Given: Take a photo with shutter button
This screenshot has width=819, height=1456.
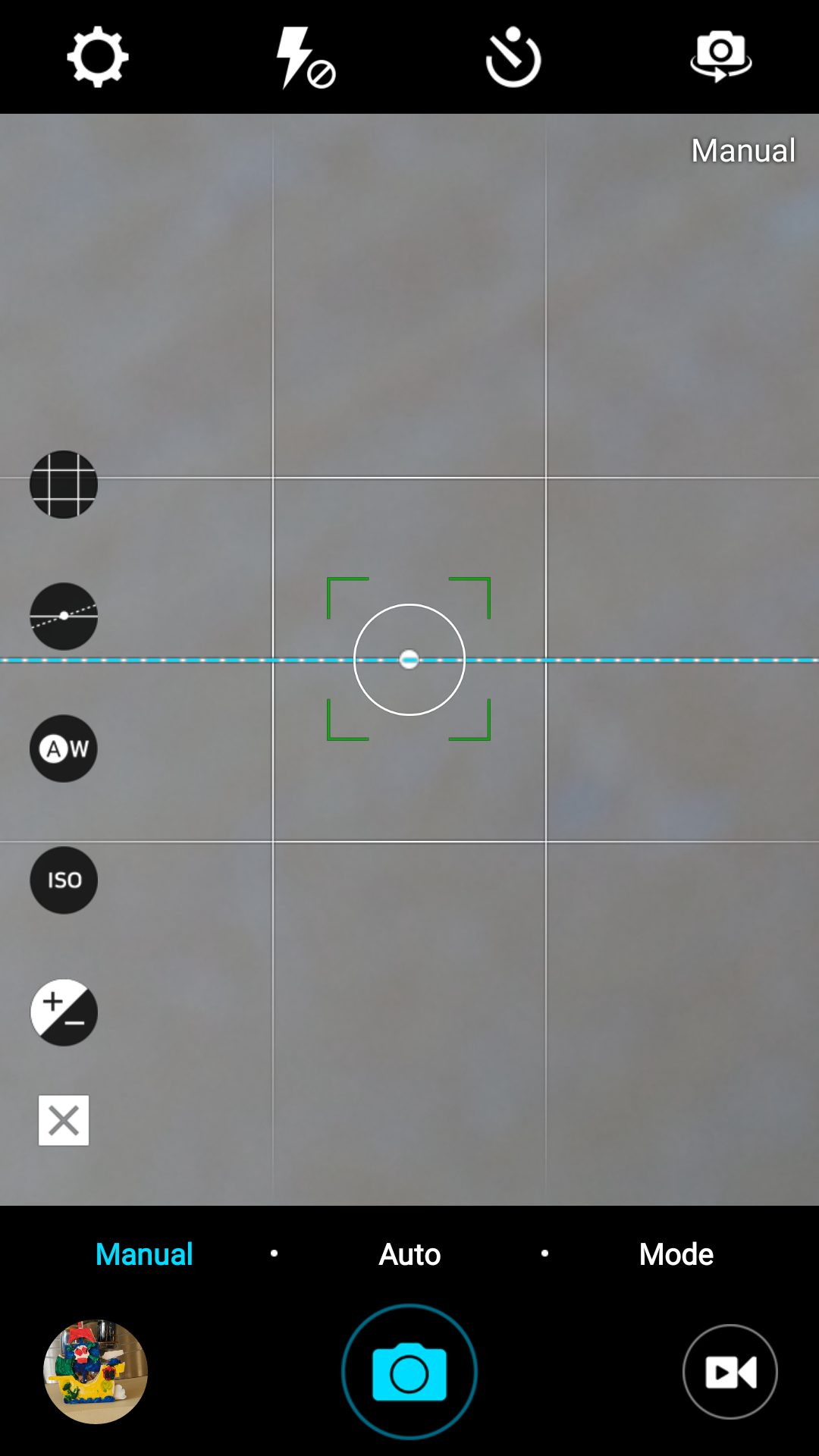Looking at the screenshot, I should click(409, 1372).
